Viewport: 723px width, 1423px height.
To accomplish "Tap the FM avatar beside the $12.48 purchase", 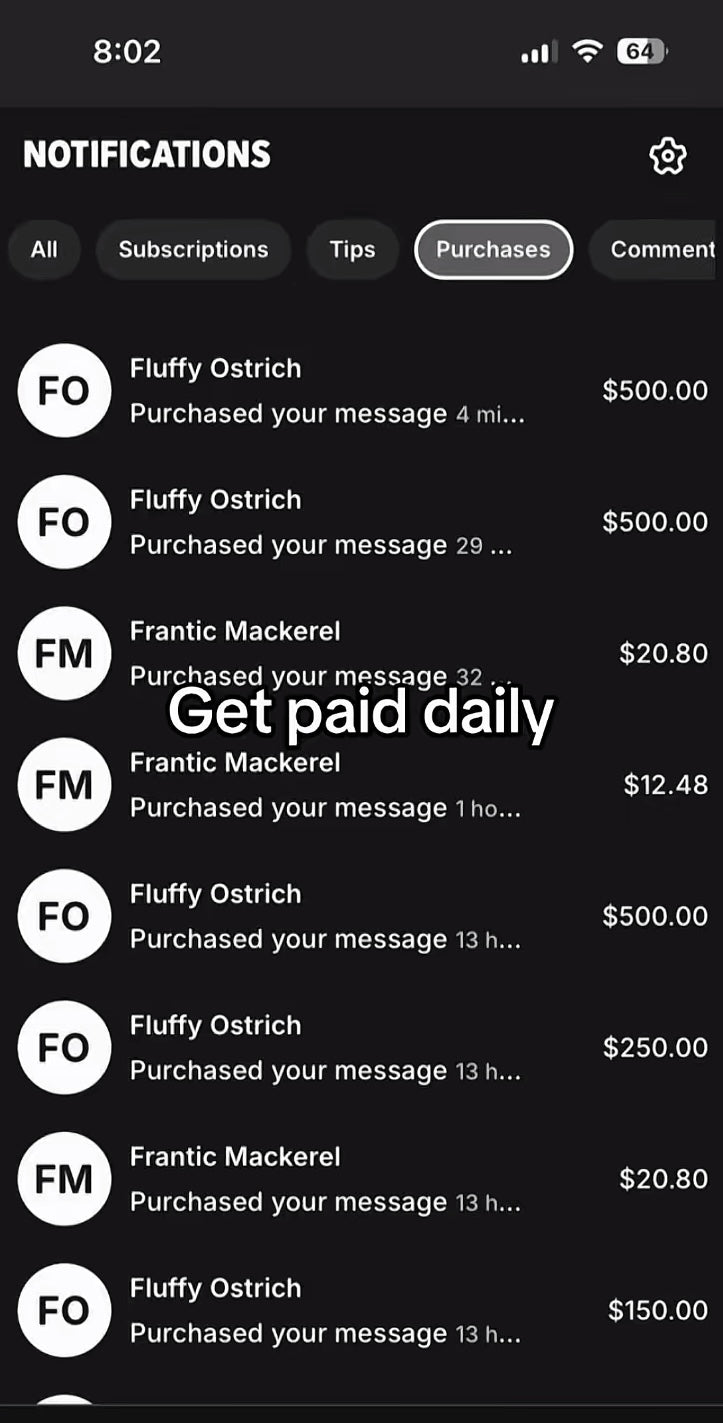I will pos(64,785).
